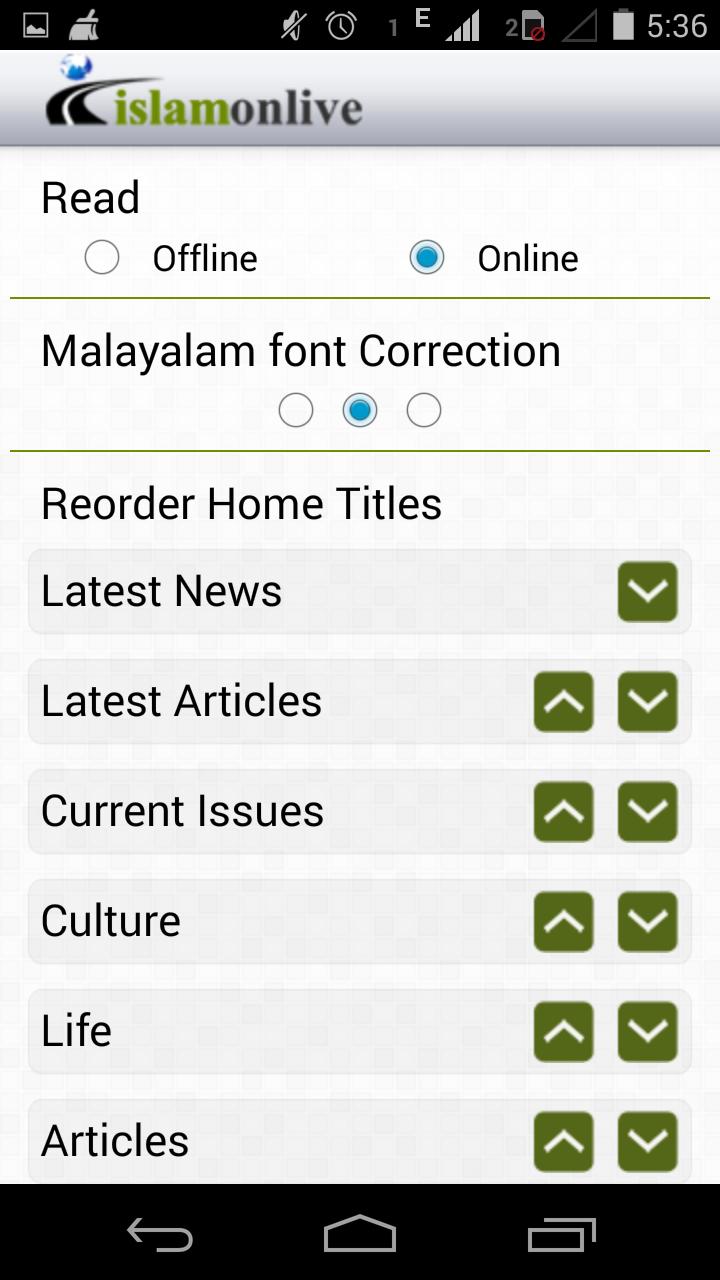The height and width of the screenshot is (1280, 720).
Task: Move Life down in the order
Action: [x=647, y=1031]
